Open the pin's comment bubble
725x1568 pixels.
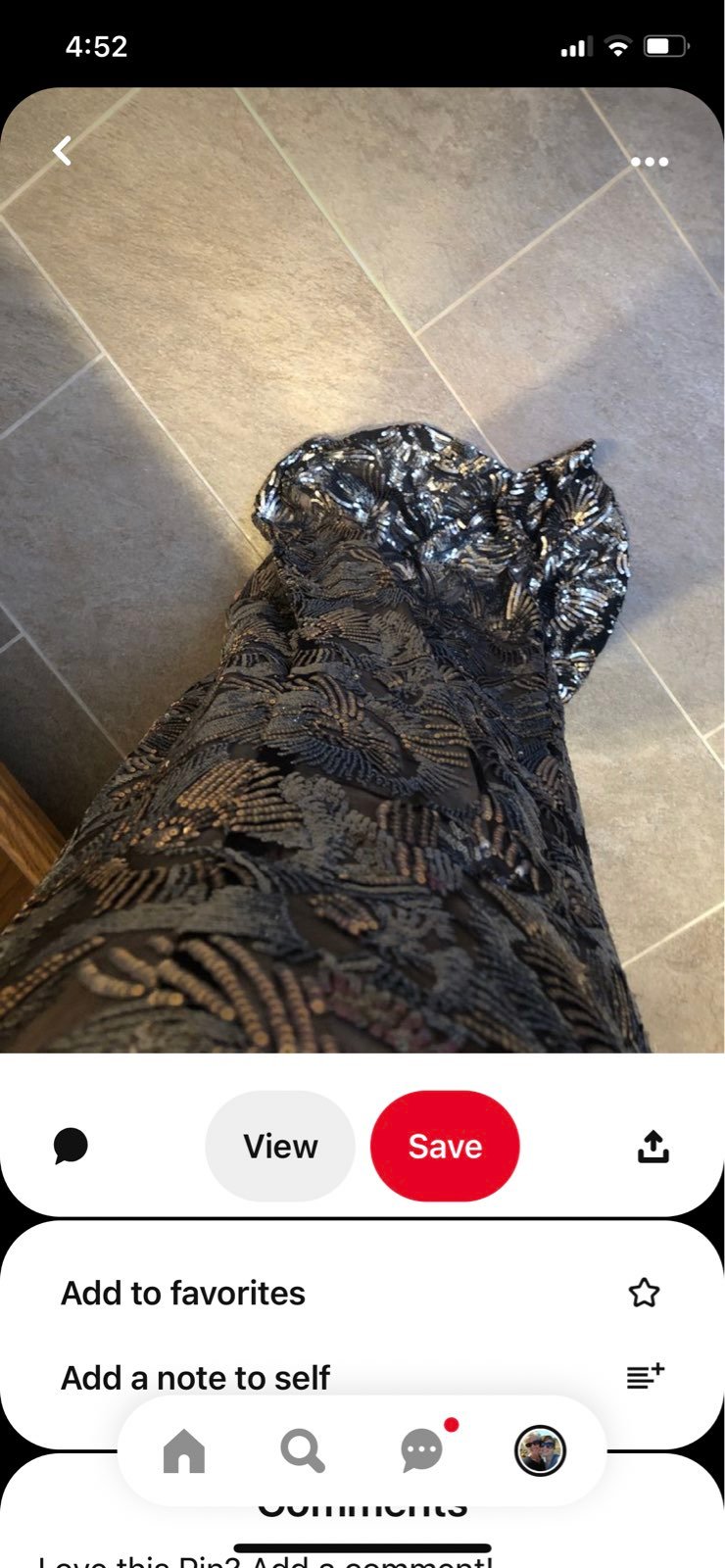pyautogui.click(x=71, y=1146)
